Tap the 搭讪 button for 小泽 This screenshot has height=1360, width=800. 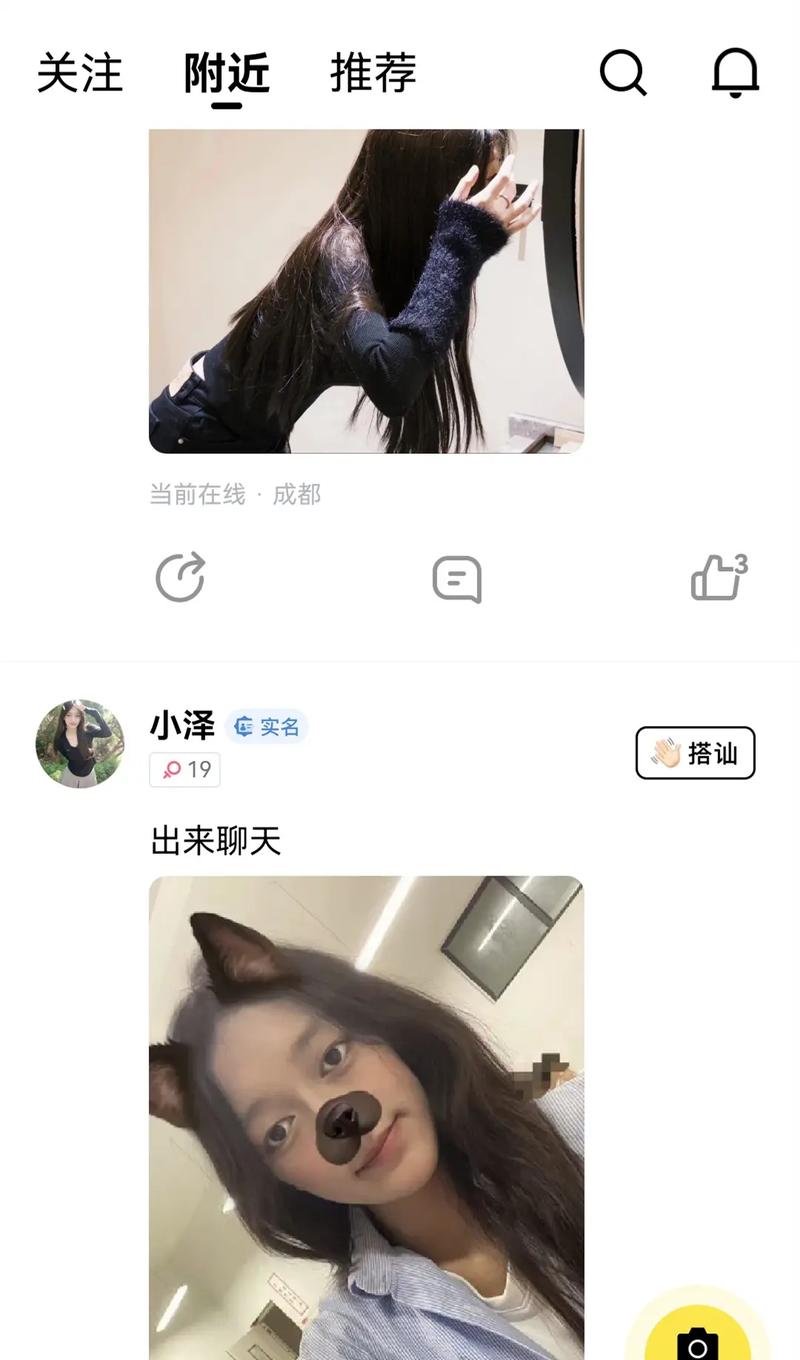click(695, 753)
